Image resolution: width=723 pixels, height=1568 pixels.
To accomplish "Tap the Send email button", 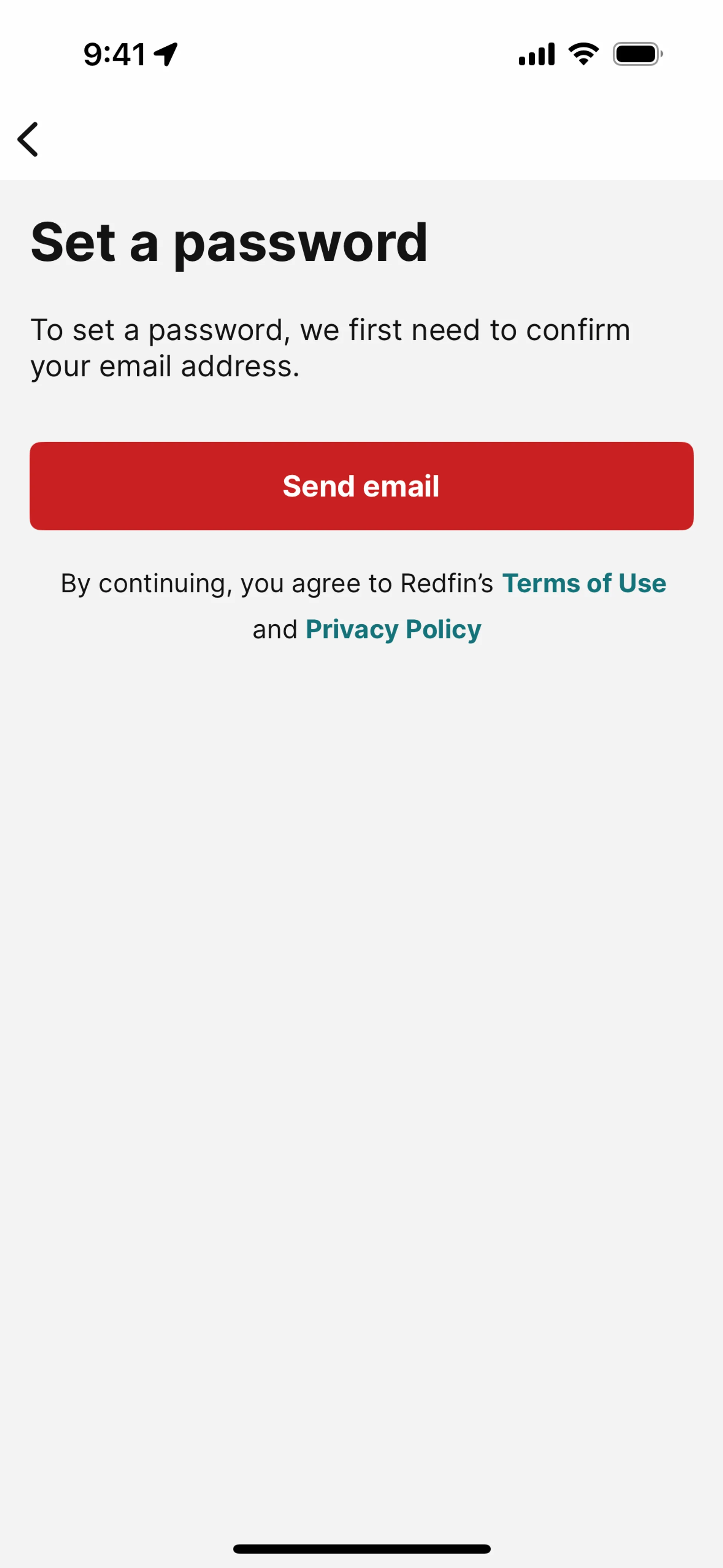I will [x=361, y=486].
